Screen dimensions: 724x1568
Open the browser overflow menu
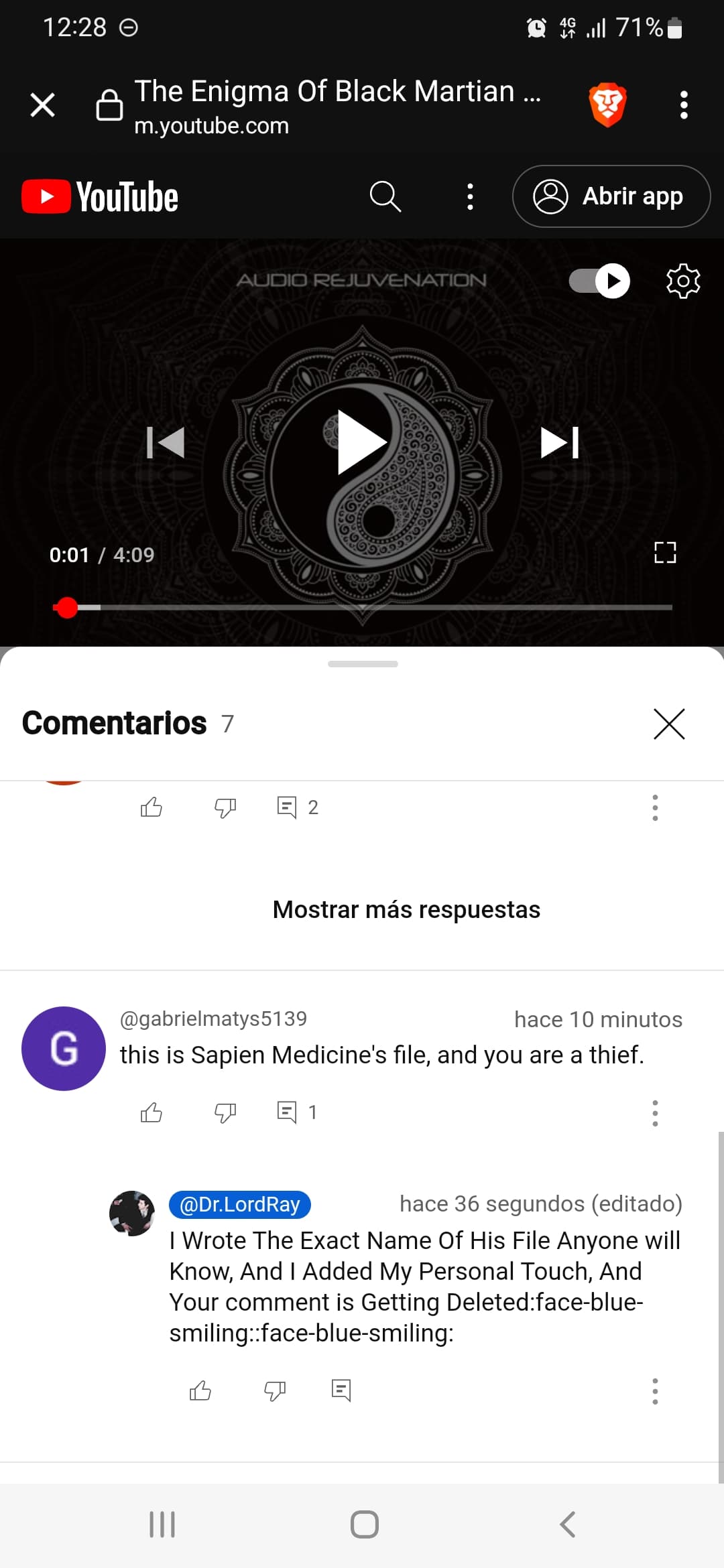tap(684, 105)
